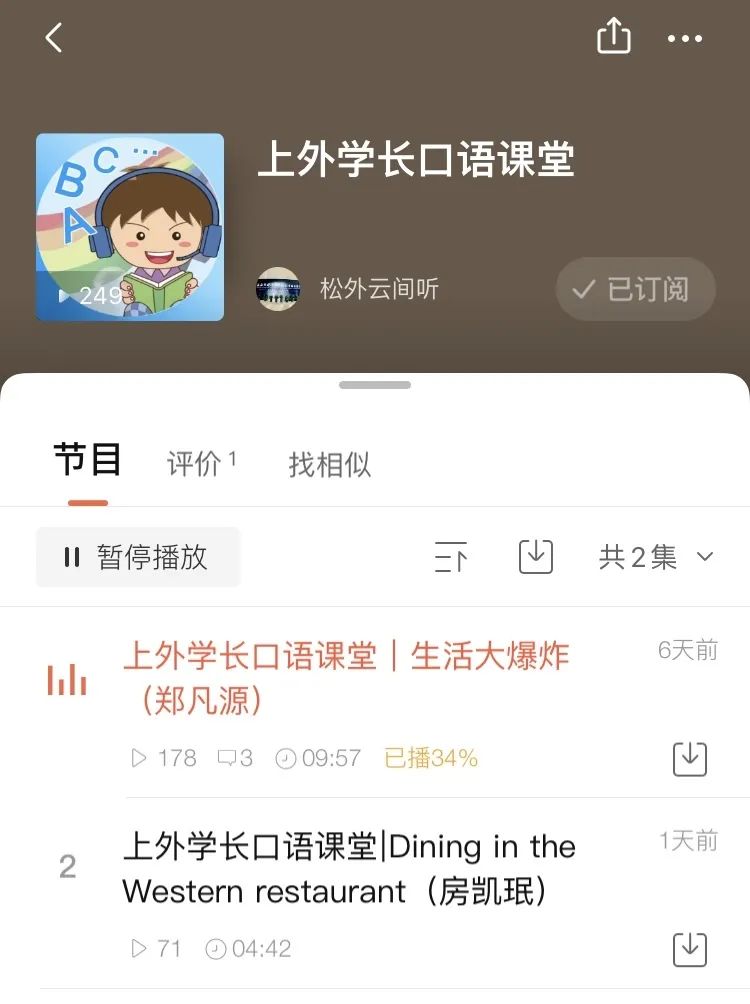The image size is (750, 1004).
Task: Switch to the 评价 tab
Action: [x=201, y=464]
